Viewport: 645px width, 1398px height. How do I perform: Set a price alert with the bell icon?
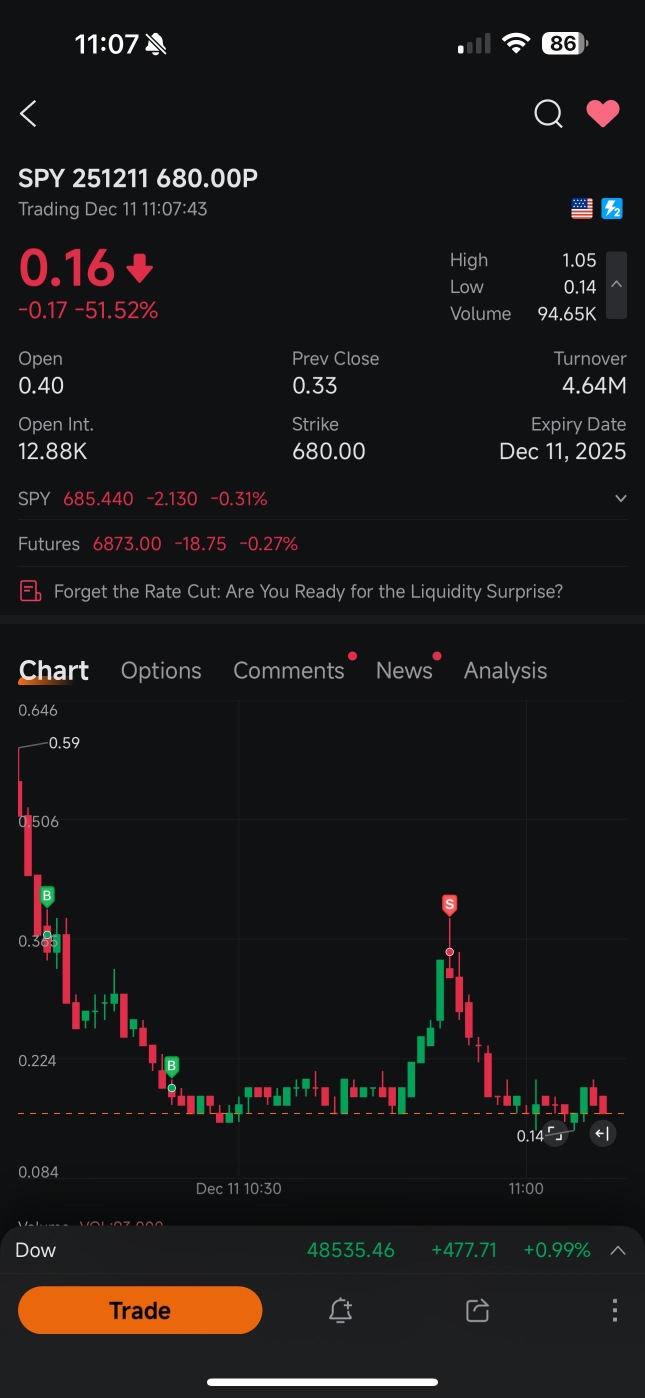coord(341,1310)
